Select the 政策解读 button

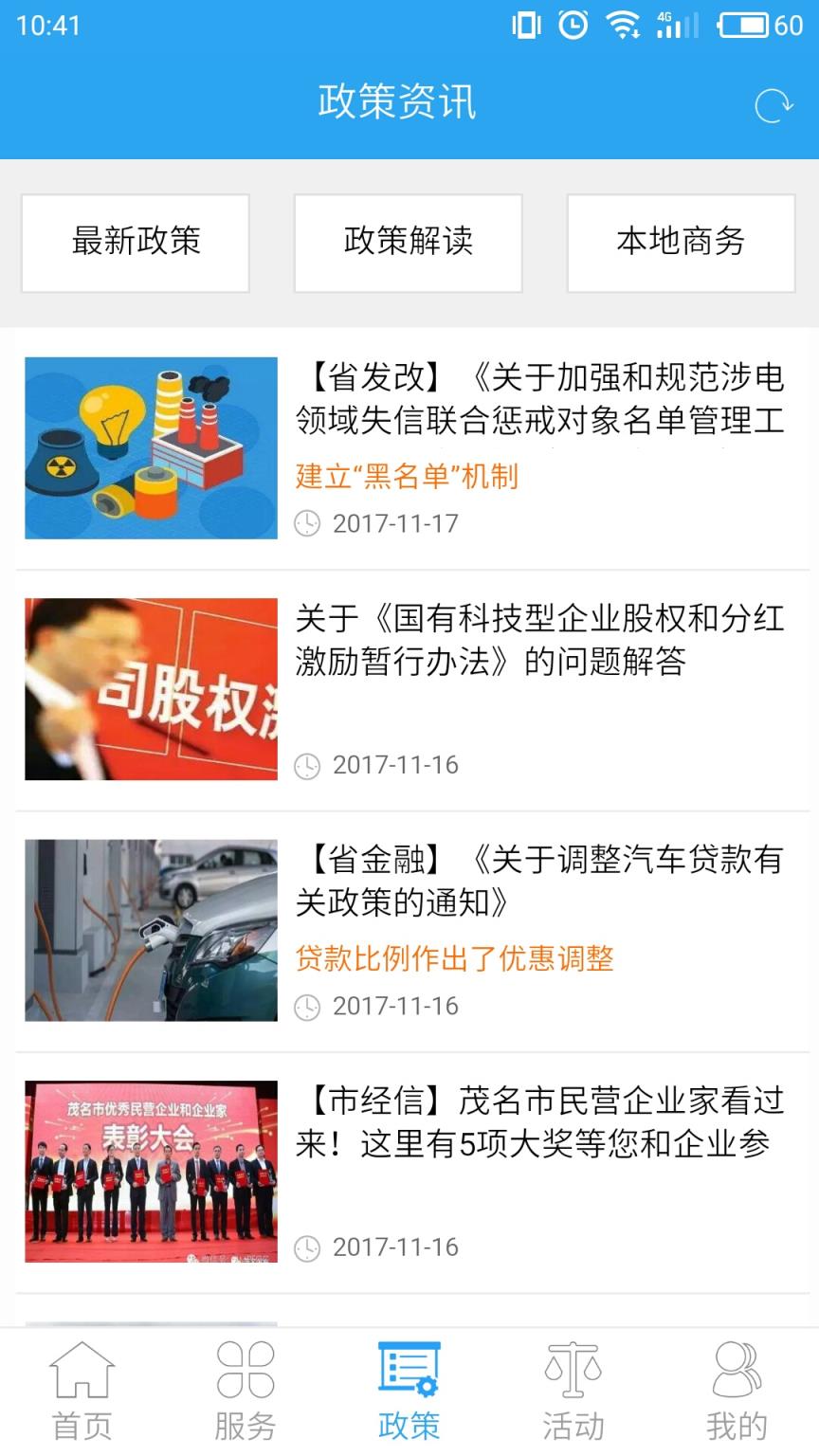pos(409,243)
